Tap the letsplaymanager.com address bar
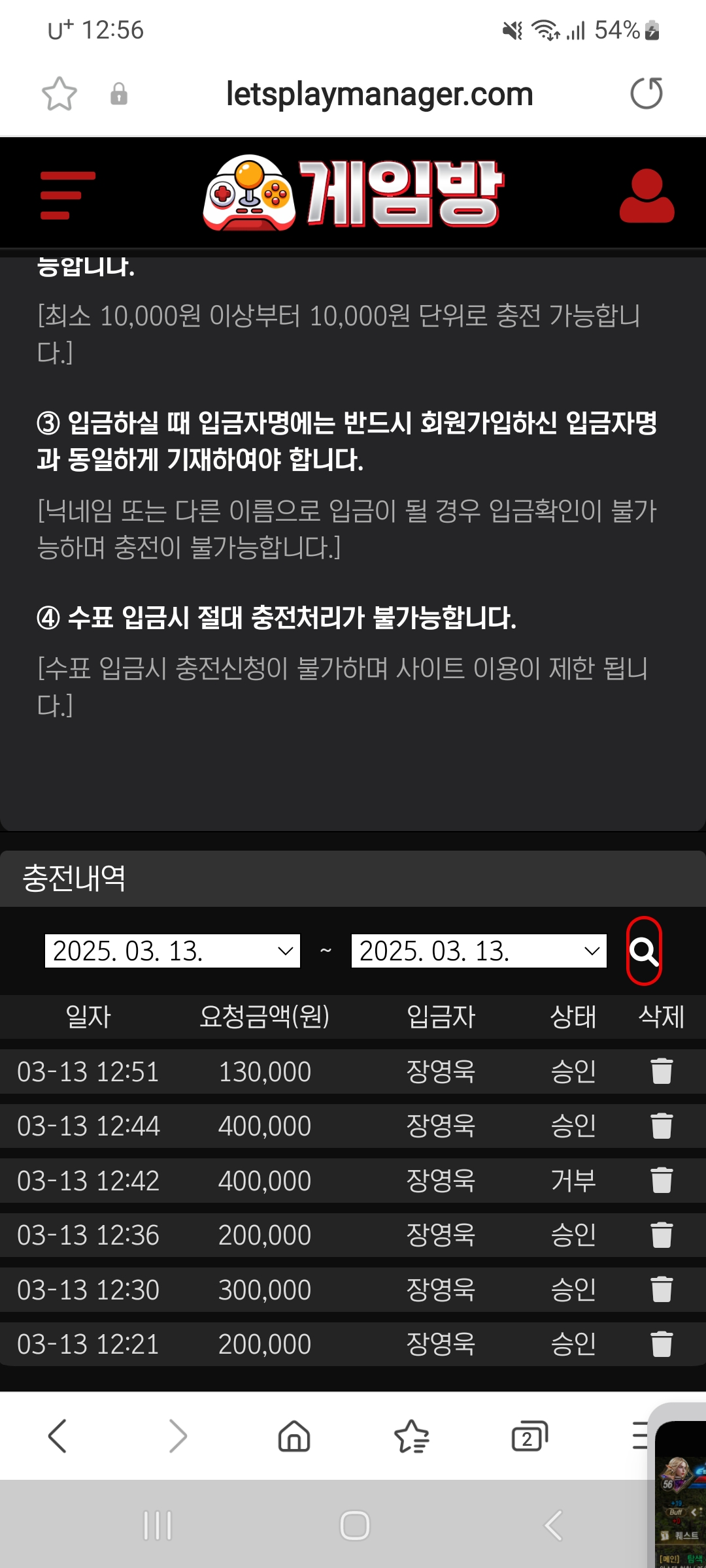This screenshot has height=1568, width=706. pos(379,93)
